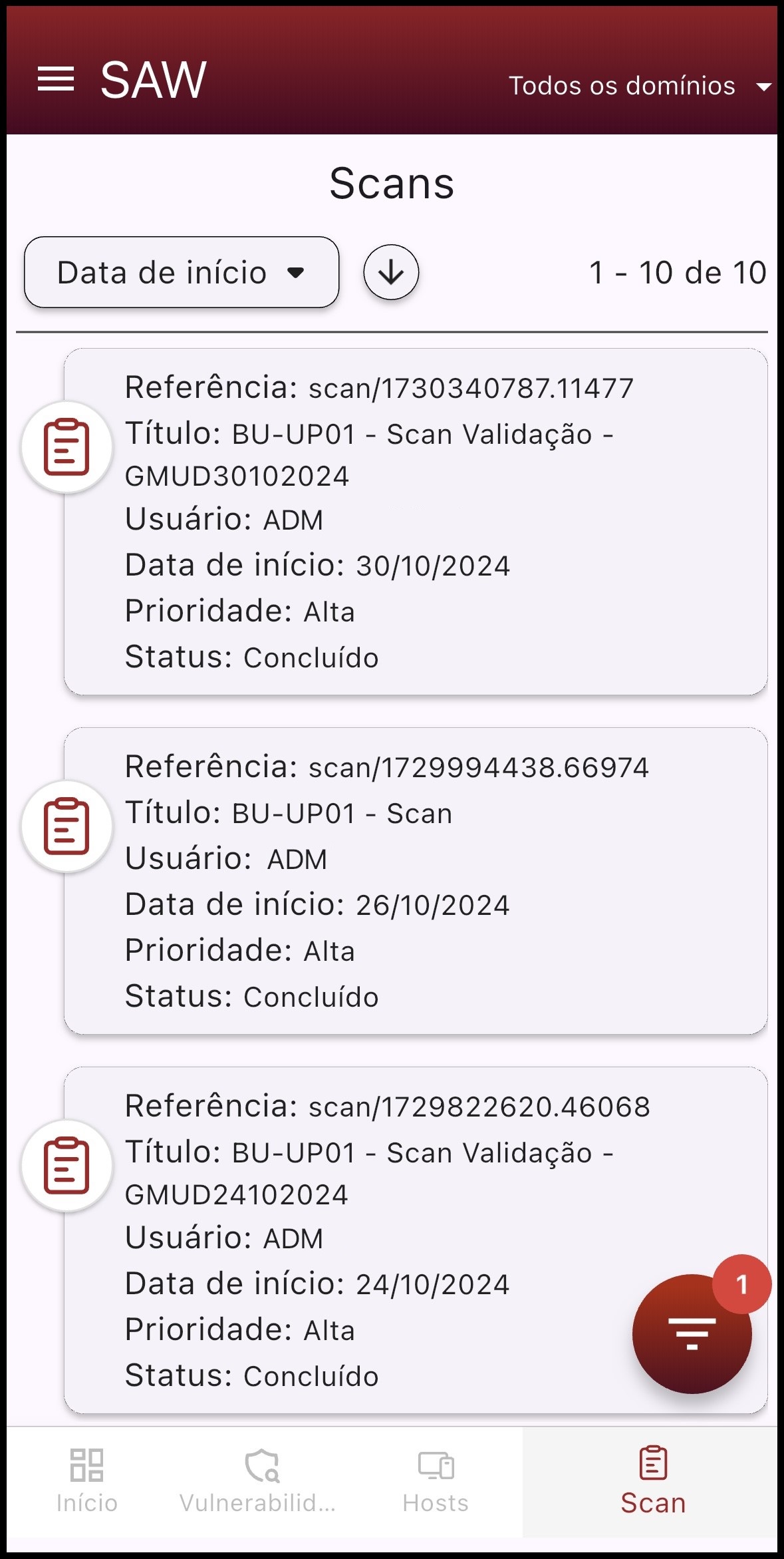Click the clipboard icon on the BU-UP01 - Scan card
784x1559 pixels.
(x=66, y=827)
